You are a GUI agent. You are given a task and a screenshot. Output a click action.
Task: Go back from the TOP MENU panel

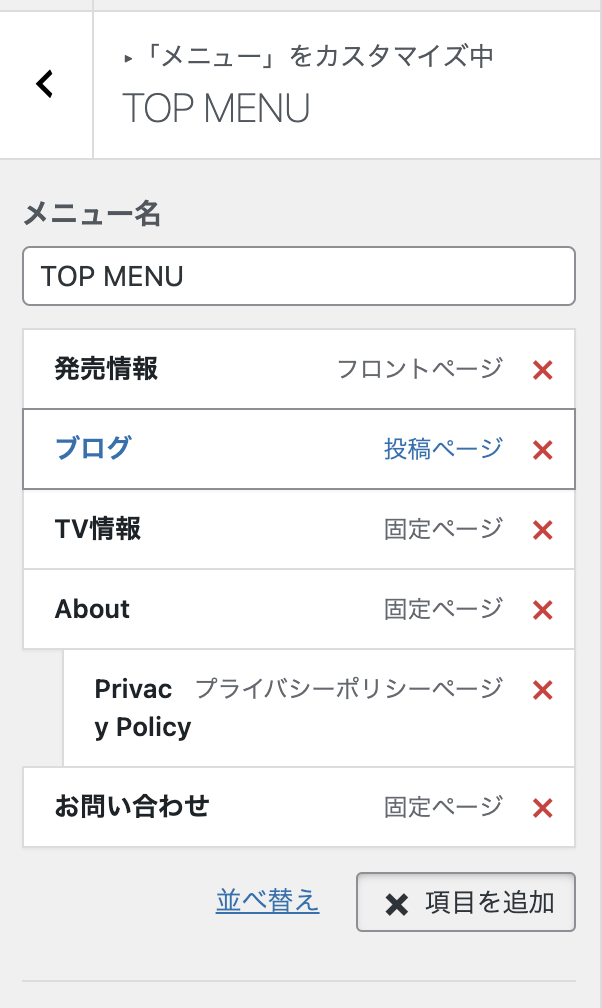(45, 85)
